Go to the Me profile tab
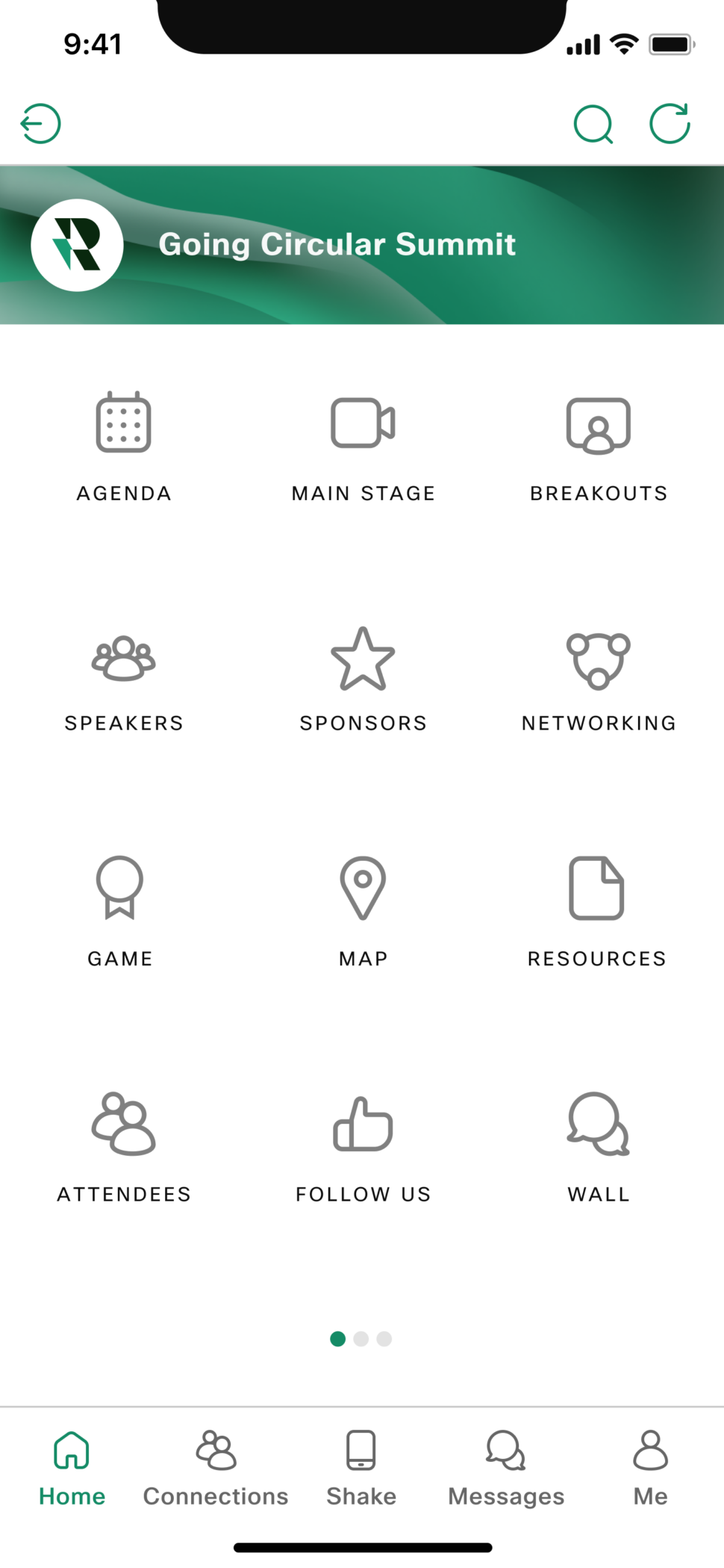Image resolution: width=724 pixels, height=1568 pixels. pos(651,1468)
